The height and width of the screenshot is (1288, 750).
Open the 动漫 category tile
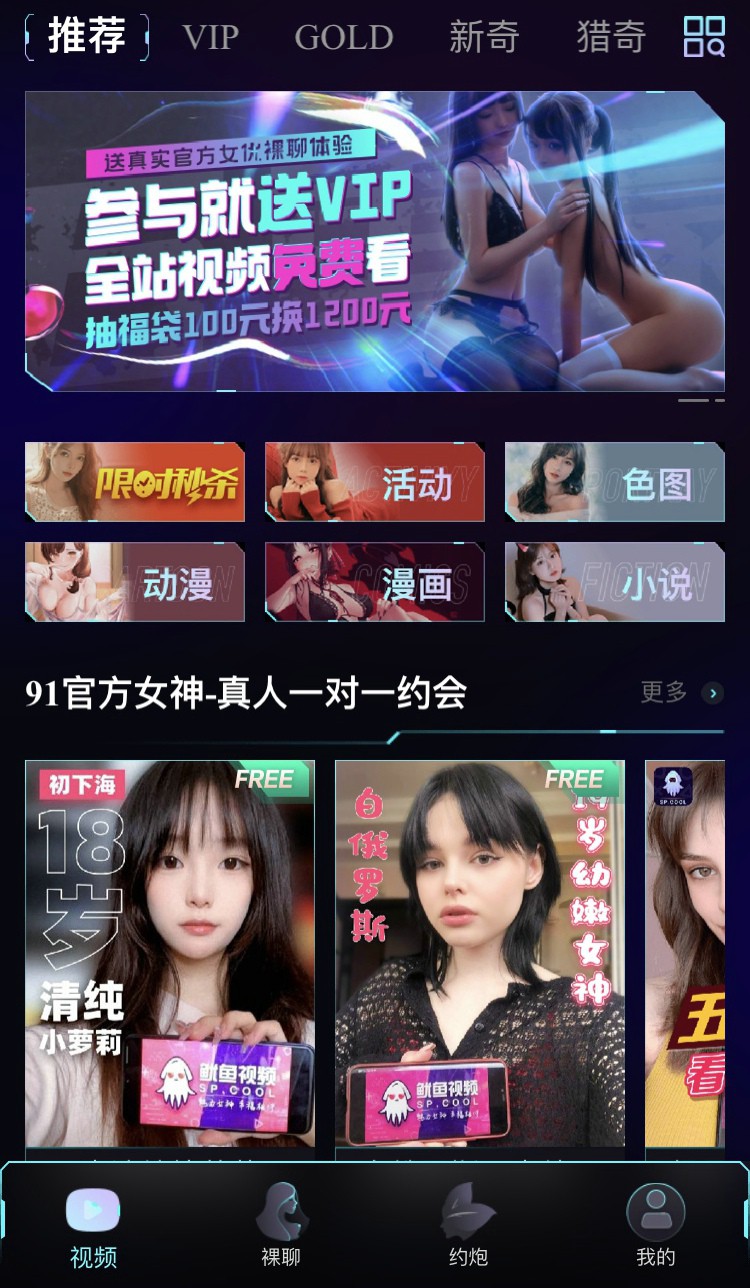(x=135, y=582)
